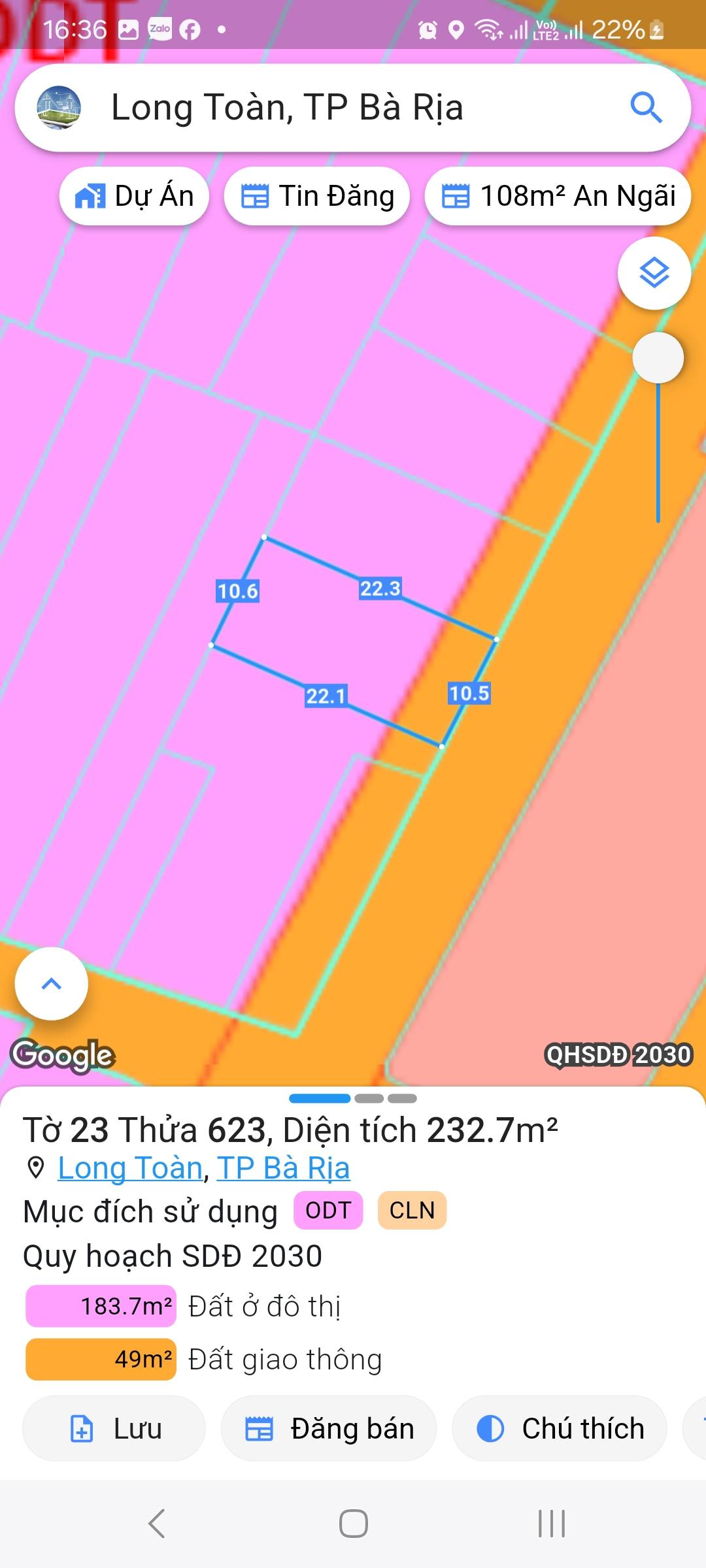Image resolution: width=706 pixels, height=1568 pixels.
Task: Open the Long Toàn, TP Bà Rịa search field
Action: coord(327,108)
